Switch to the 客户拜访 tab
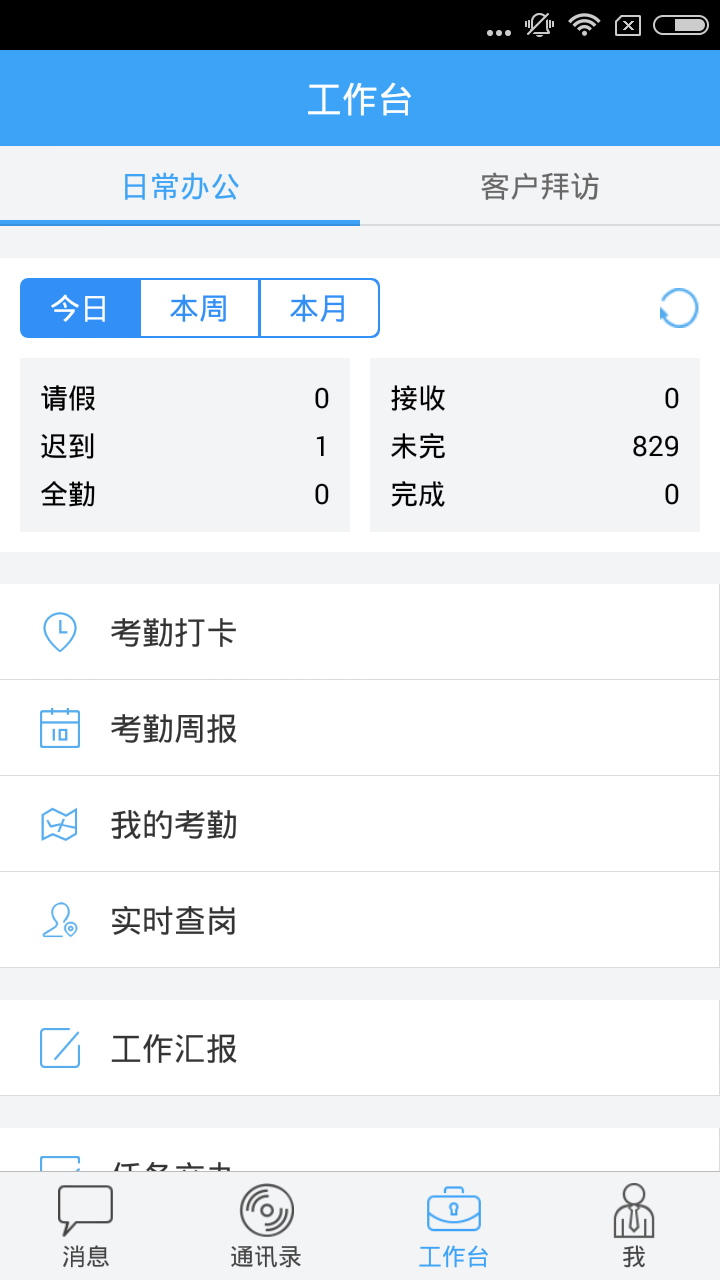The width and height of the screenshot is (720, 1280). (x=540, y=187)
